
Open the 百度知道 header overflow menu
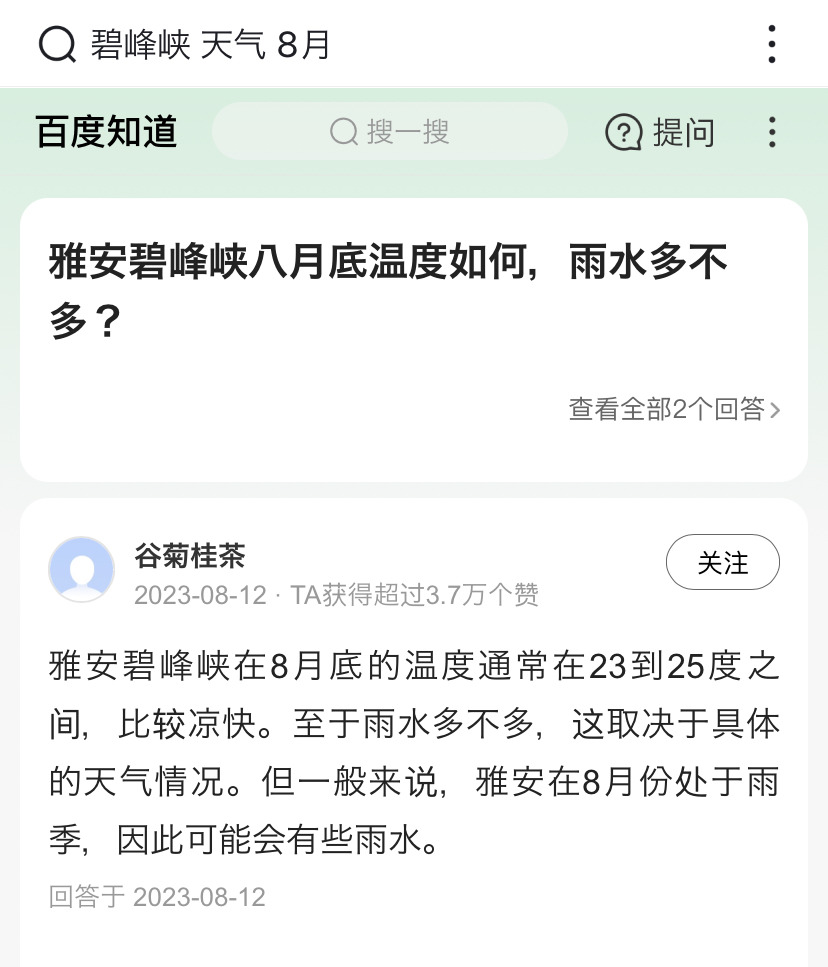(x=771, y=132)
